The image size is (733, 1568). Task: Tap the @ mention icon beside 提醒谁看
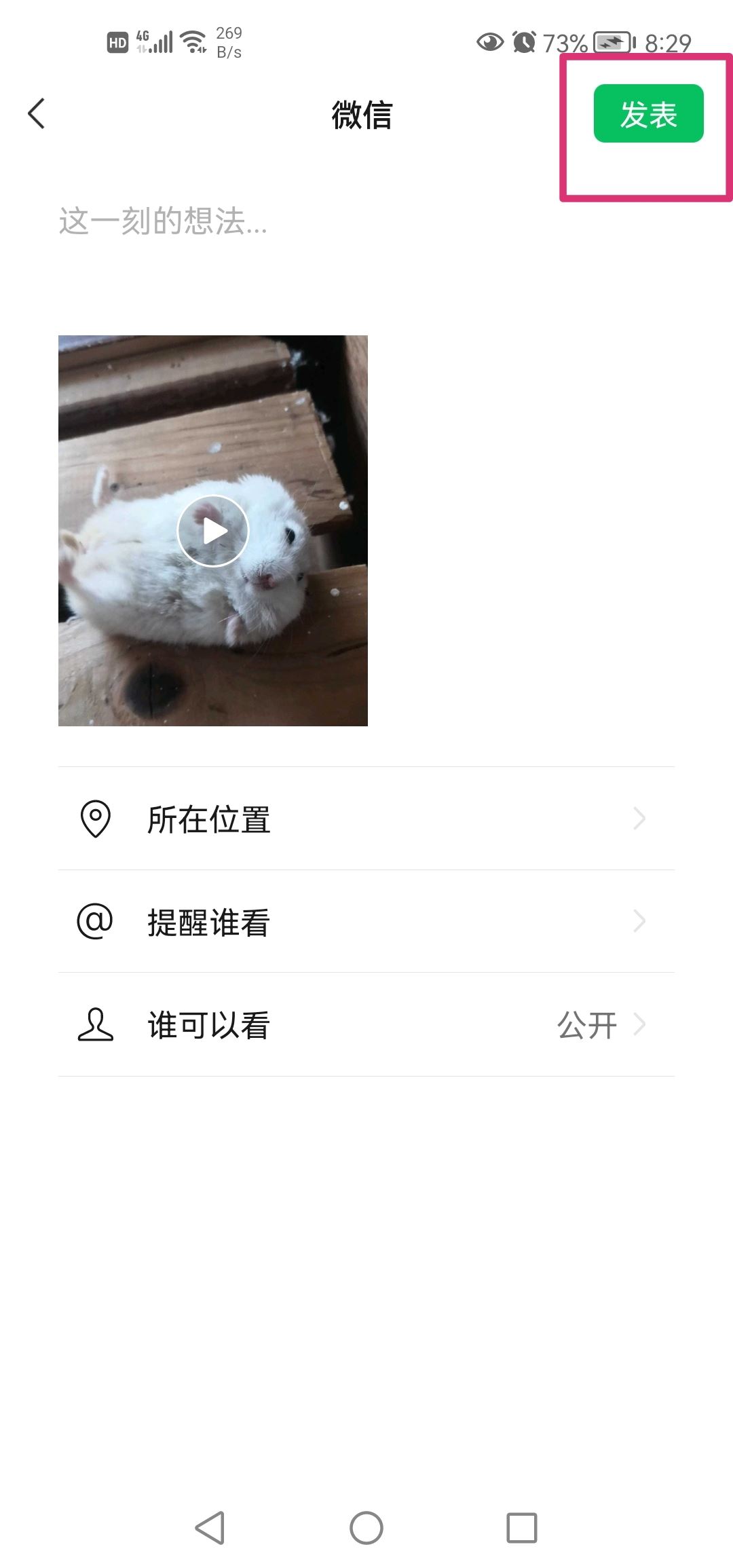[x=95, y=922]
